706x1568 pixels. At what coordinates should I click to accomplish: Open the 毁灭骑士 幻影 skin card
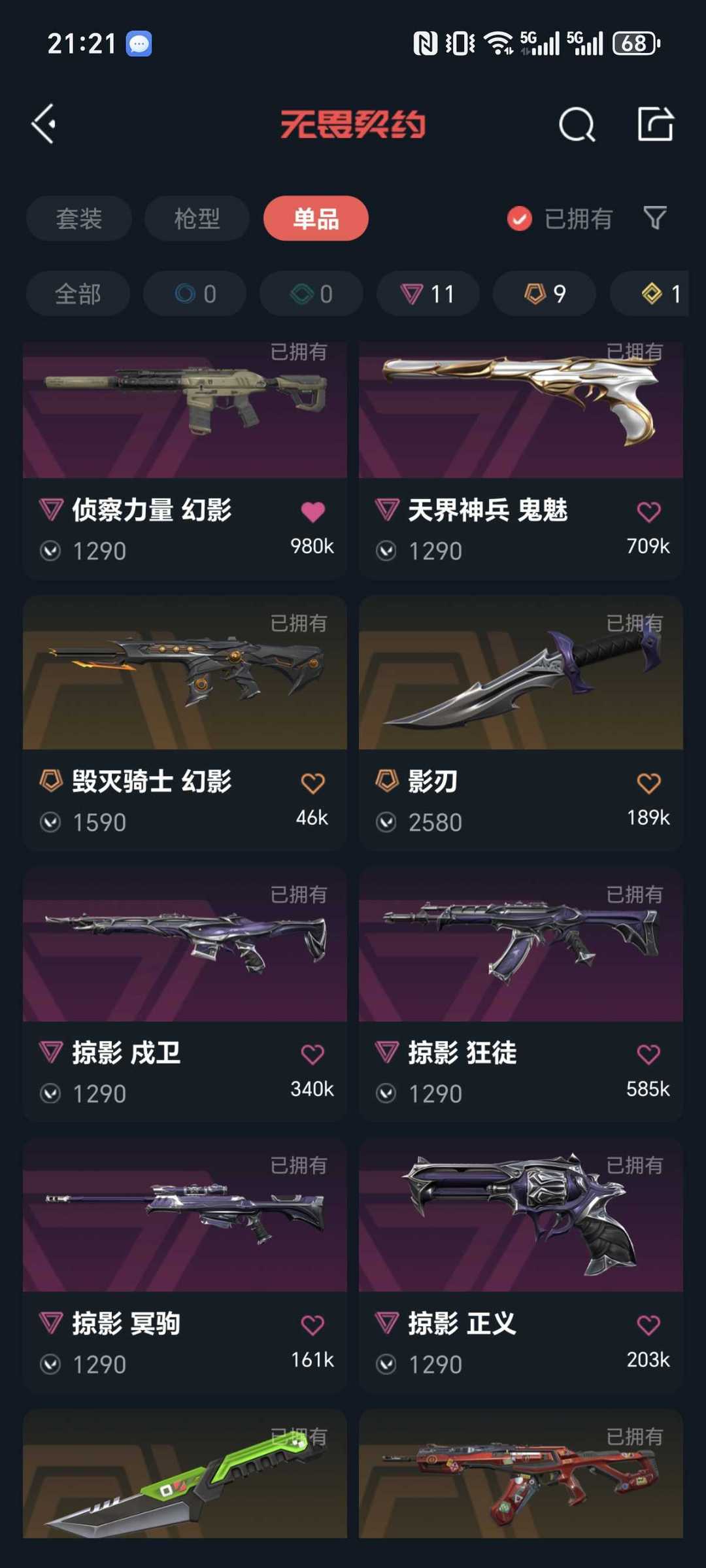coord(185,723)
